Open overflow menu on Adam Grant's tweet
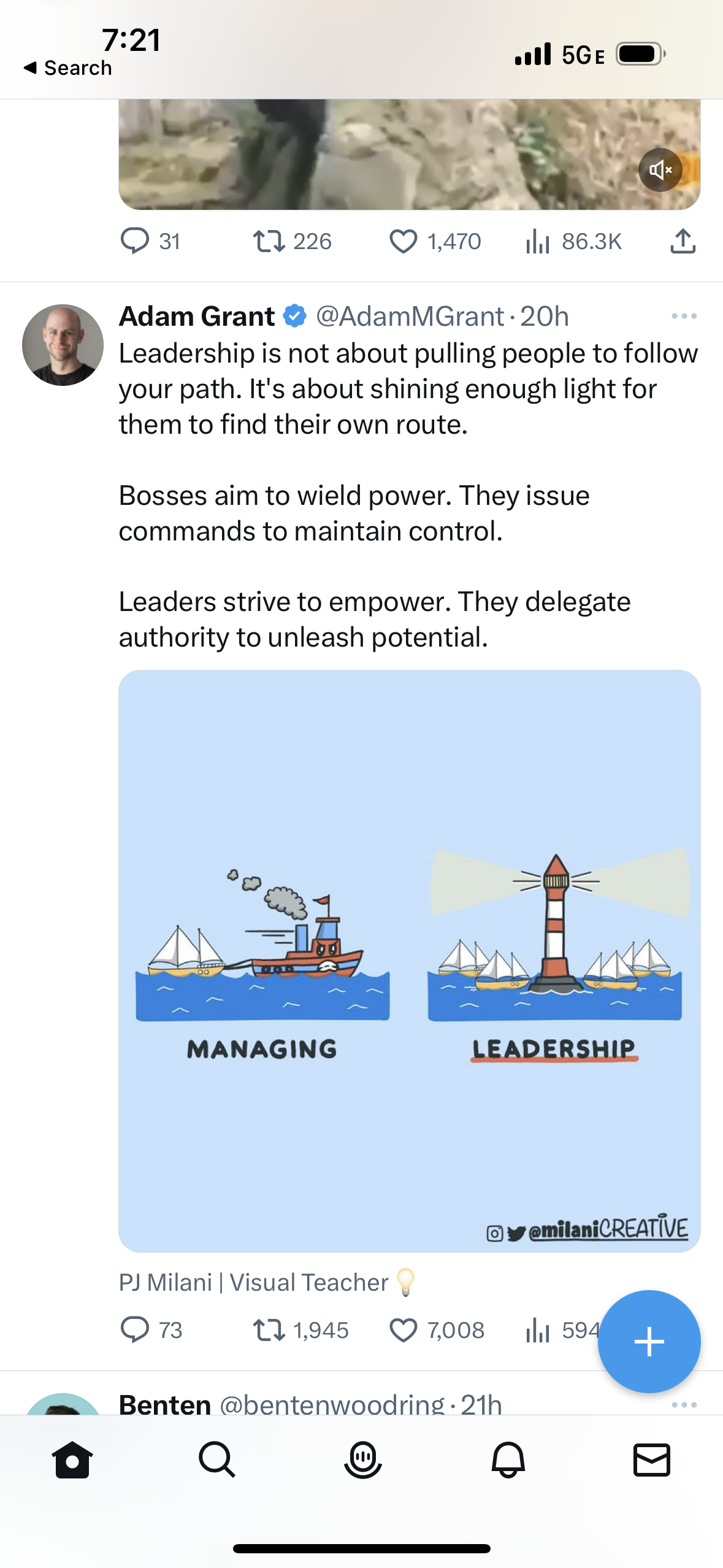The height and width of the screenshot is (1568, 723). pyautogui.click(x=684, y=316)
